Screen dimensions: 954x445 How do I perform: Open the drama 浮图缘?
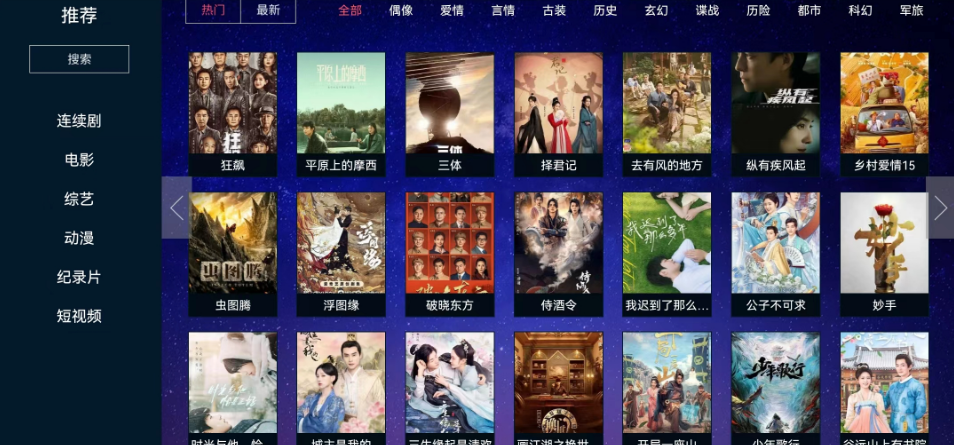click(x=341, y=252)
